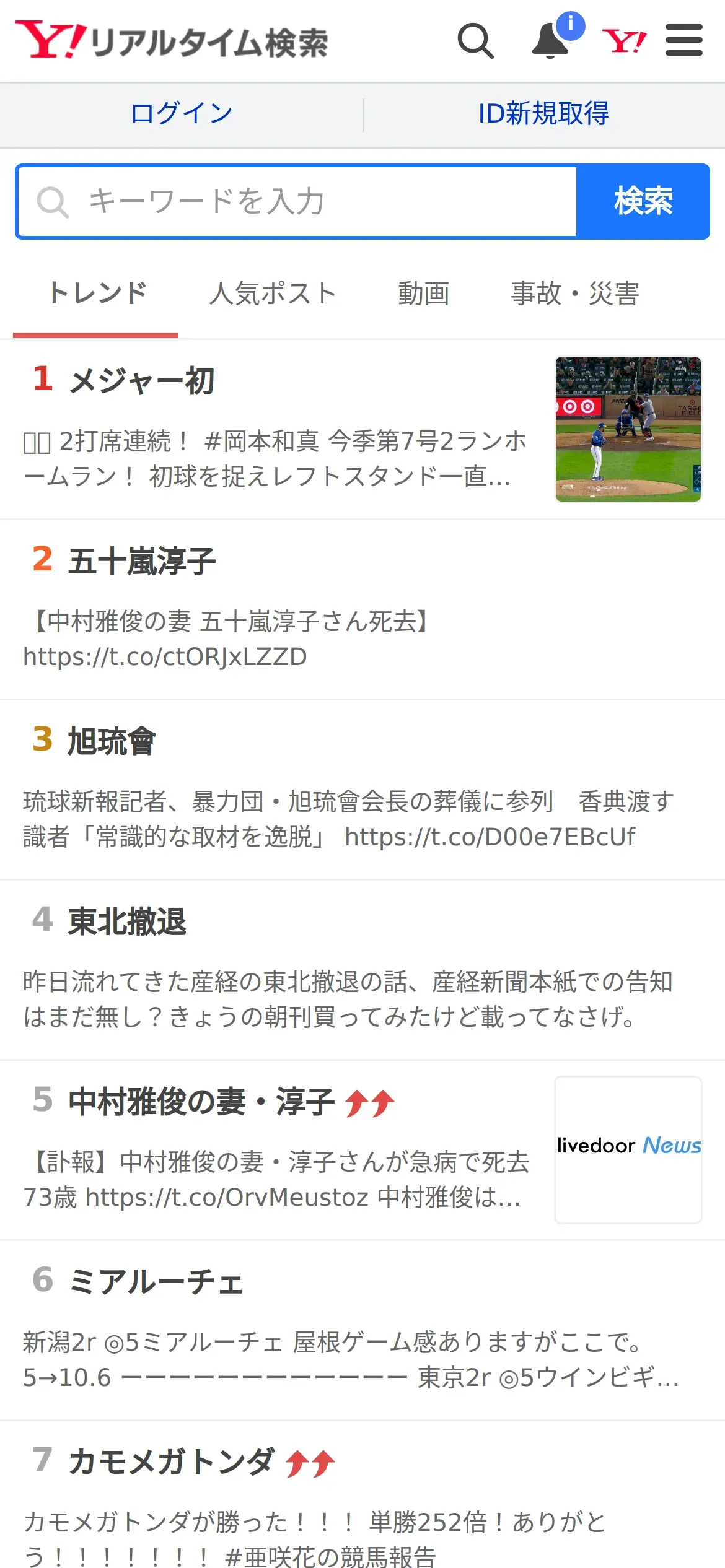725x1568 pixels.
Task: Focus the キーワードを入力 search field
Action: click(x=297, y=202)
